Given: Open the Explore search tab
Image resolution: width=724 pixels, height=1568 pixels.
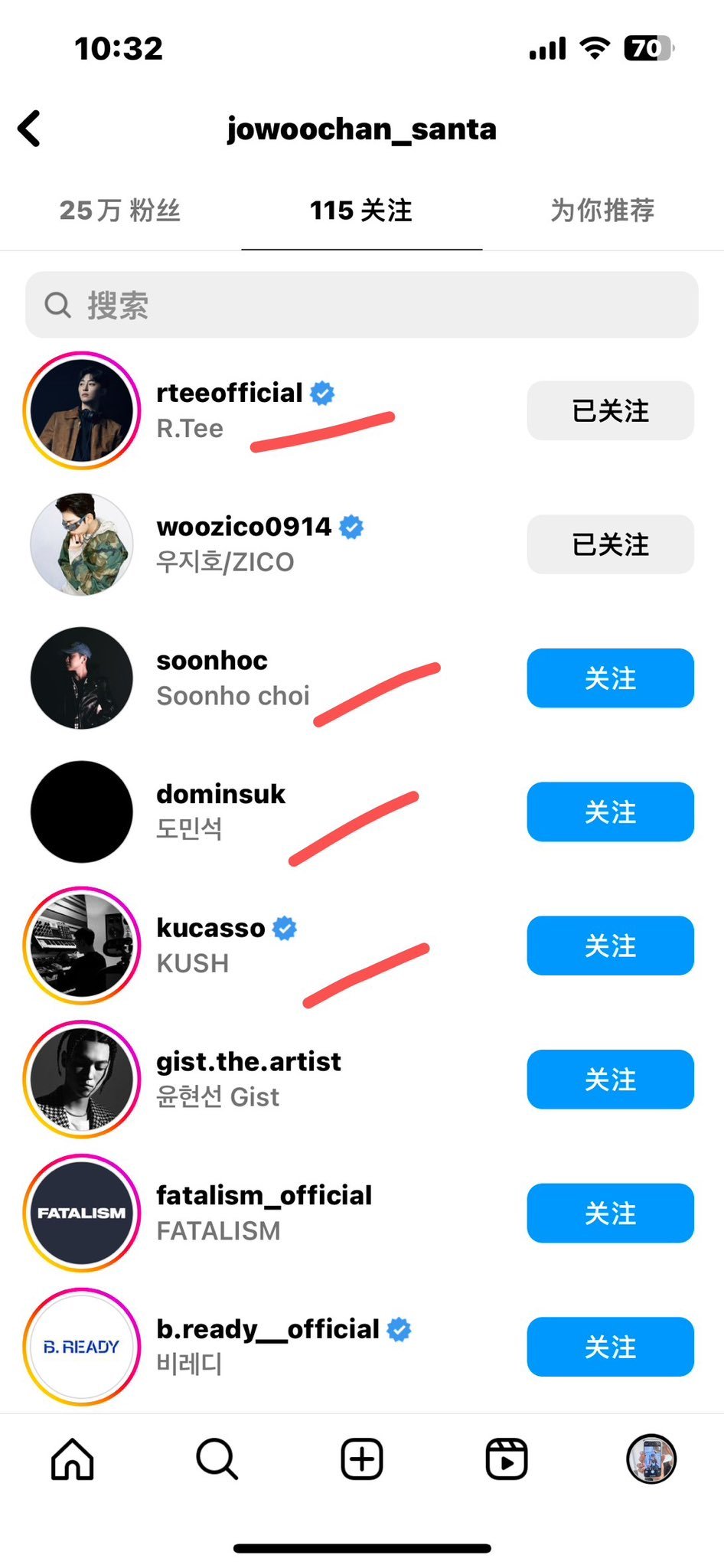Looking at the screenshot, I should 217,1459.
